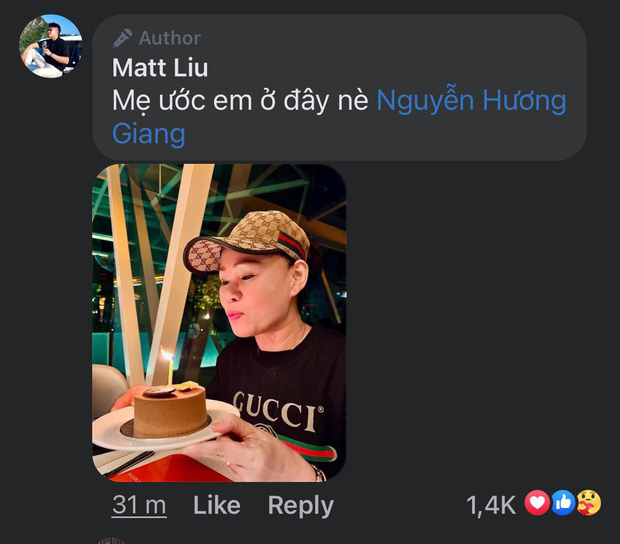Like Matt Liu's comment
620x544 pixels.
216,506
